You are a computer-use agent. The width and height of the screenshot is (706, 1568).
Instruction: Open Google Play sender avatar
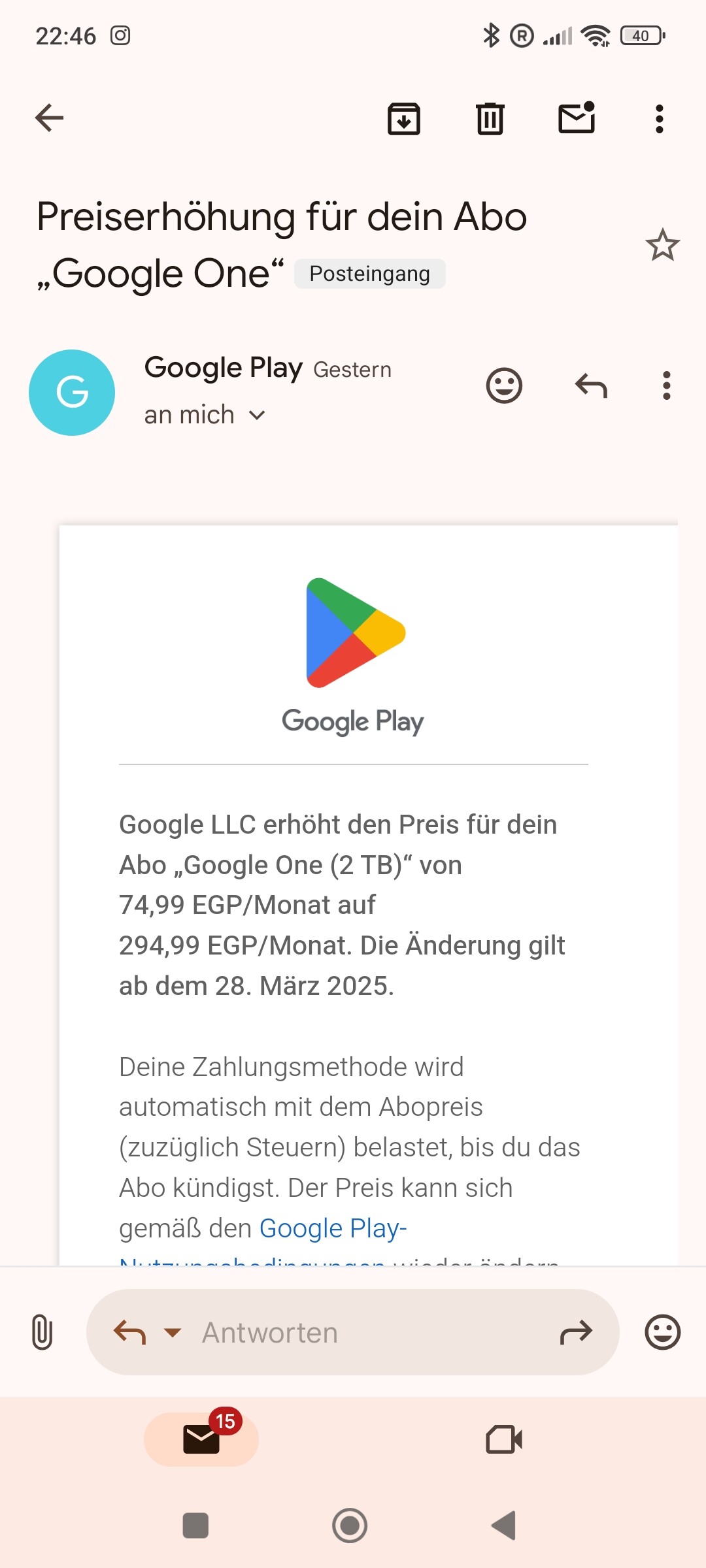[72, 393]
